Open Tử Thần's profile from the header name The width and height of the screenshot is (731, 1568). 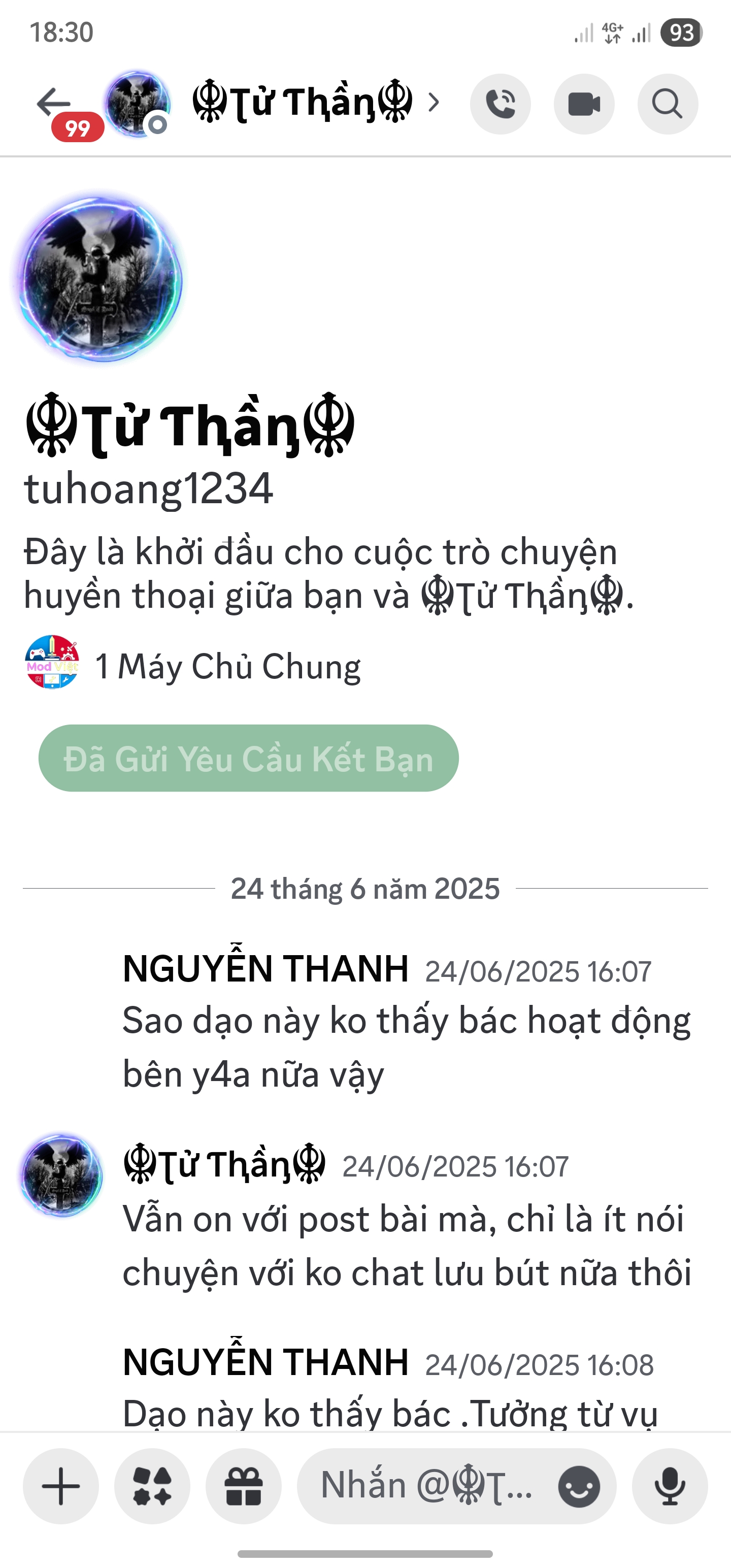(x=303, y=102)
